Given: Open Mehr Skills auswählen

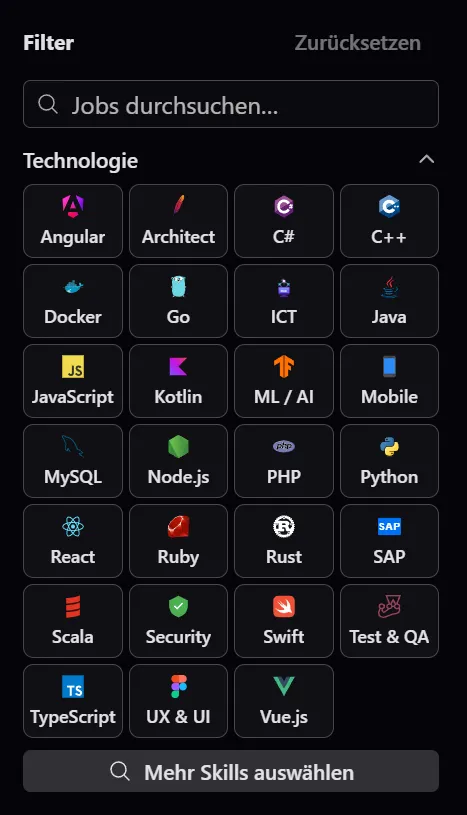Looking at the screenshot, I should 231,771.
